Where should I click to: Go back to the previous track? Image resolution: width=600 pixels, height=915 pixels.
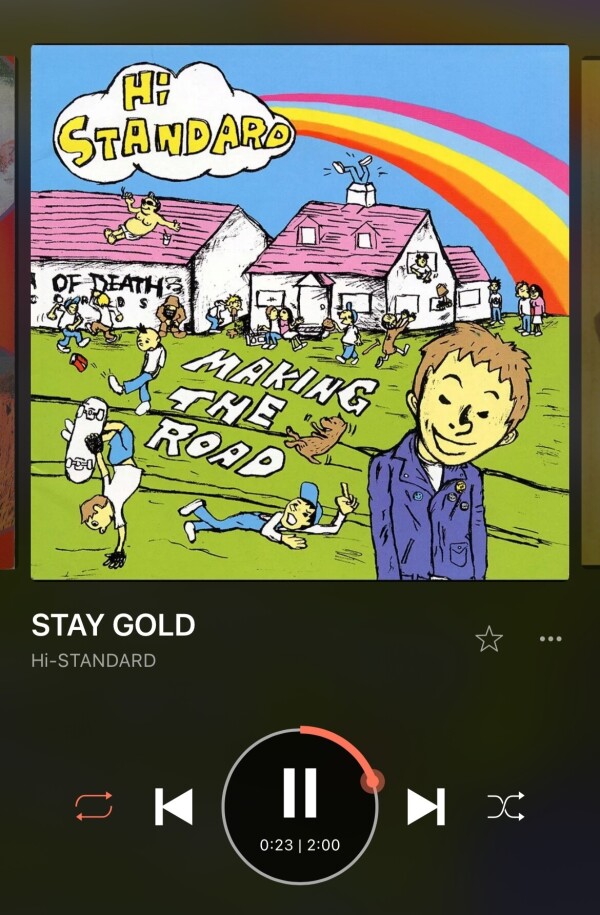pyautogui.click(x=174, y=806)
